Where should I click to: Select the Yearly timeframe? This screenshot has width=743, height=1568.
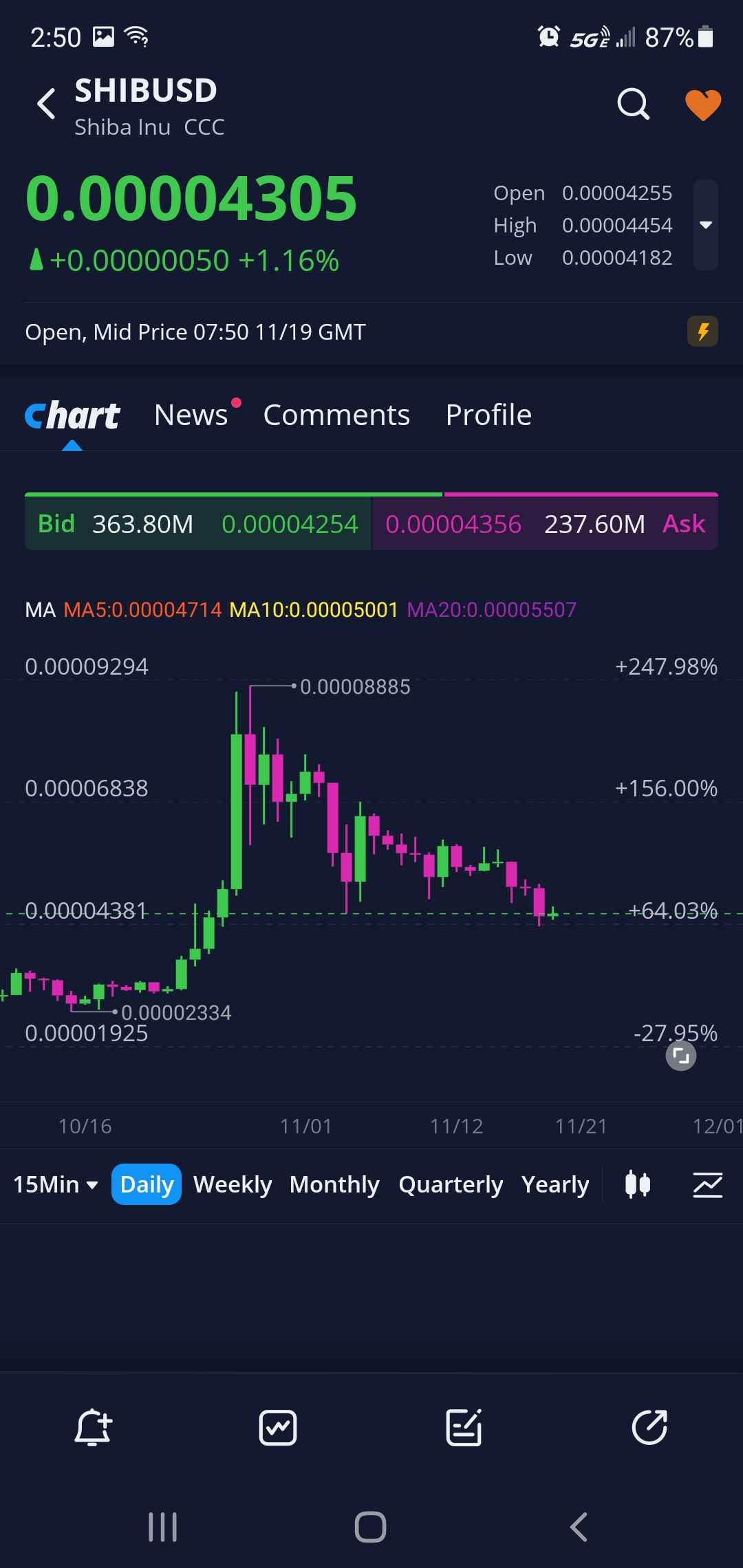(x=554, y=1184)
